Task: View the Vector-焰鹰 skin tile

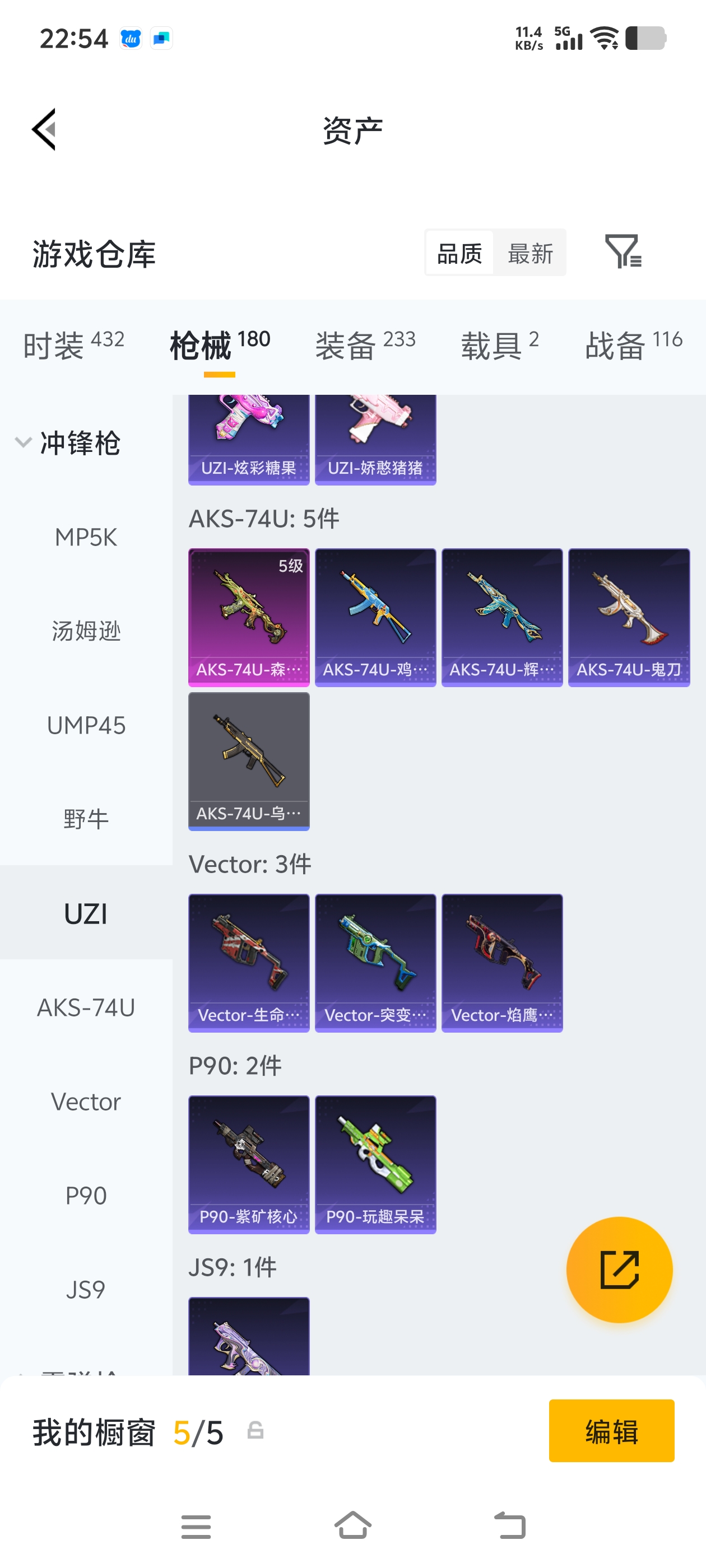Action: point(501,962)
